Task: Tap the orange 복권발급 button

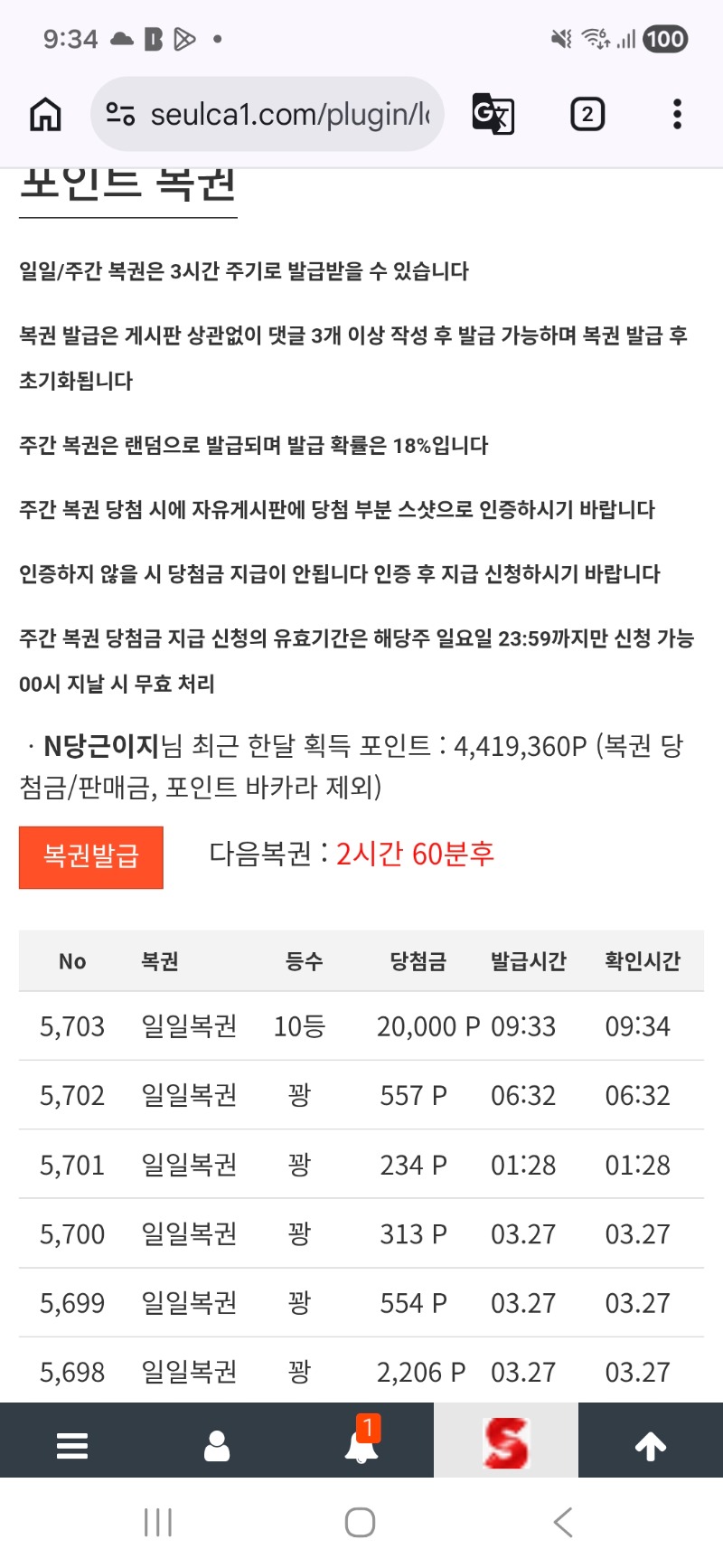Action: 91,856
